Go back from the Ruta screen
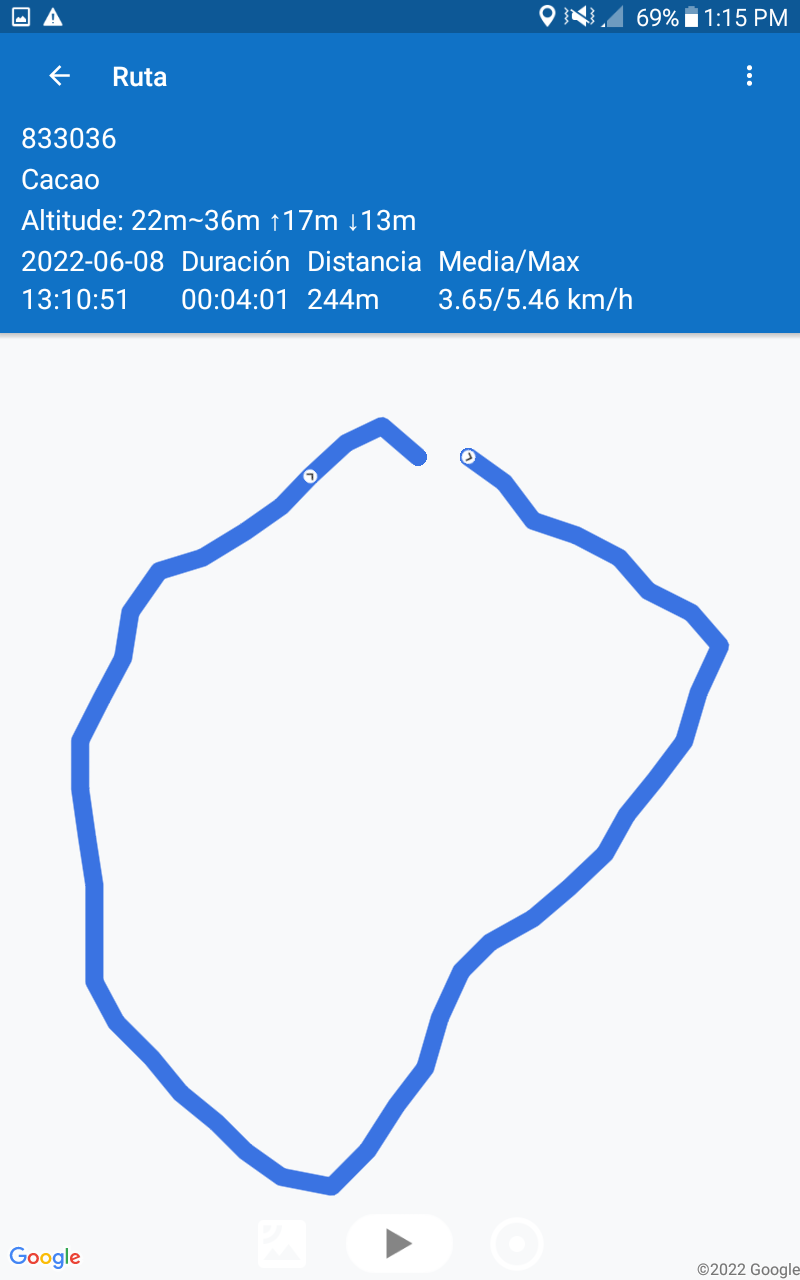Image resolution: width=800 pixels, height=1280 pixels. click(x=60, y=76)
